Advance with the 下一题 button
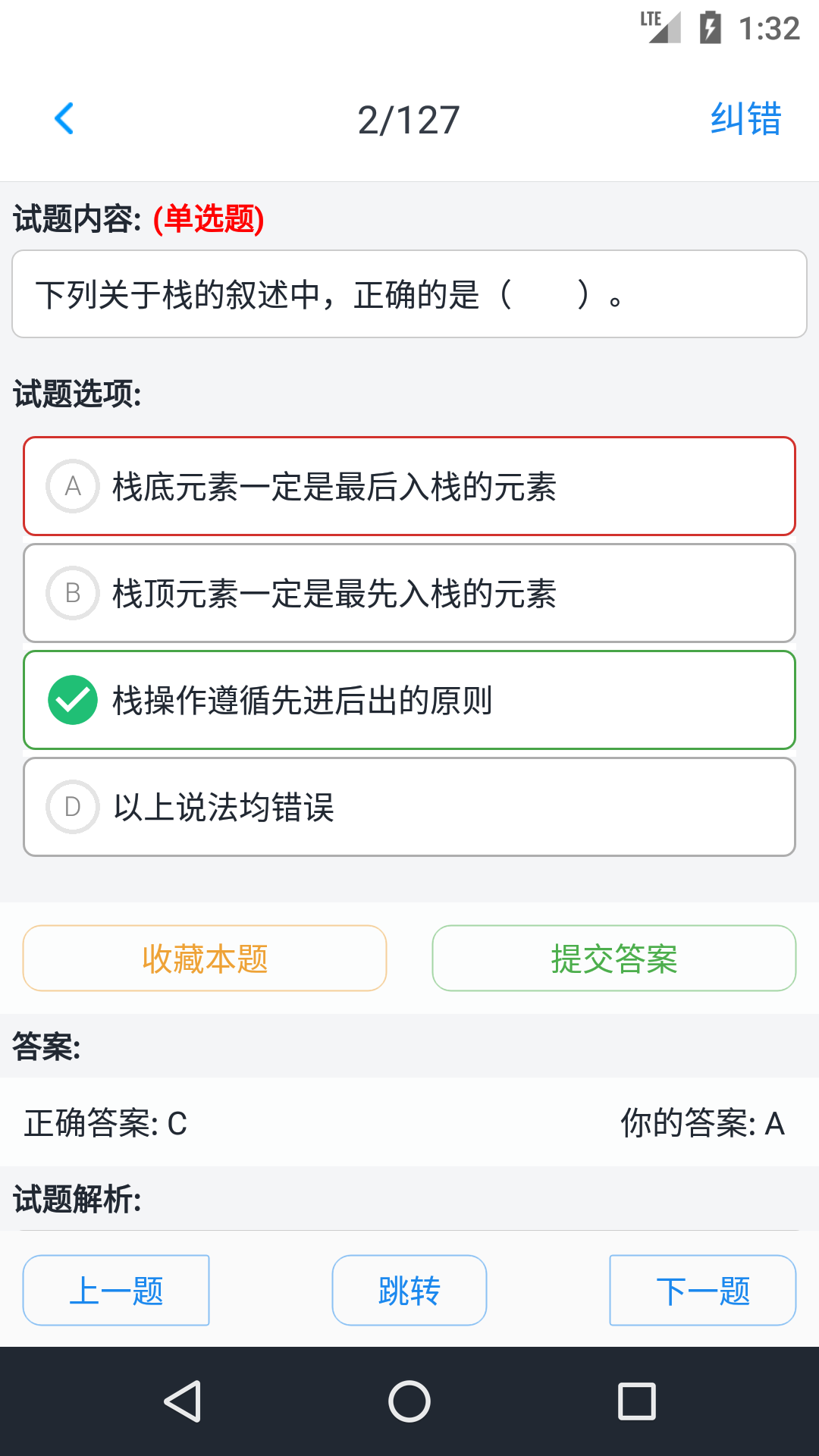This screenshot has height=1456, width=819. coord(701,1289)
